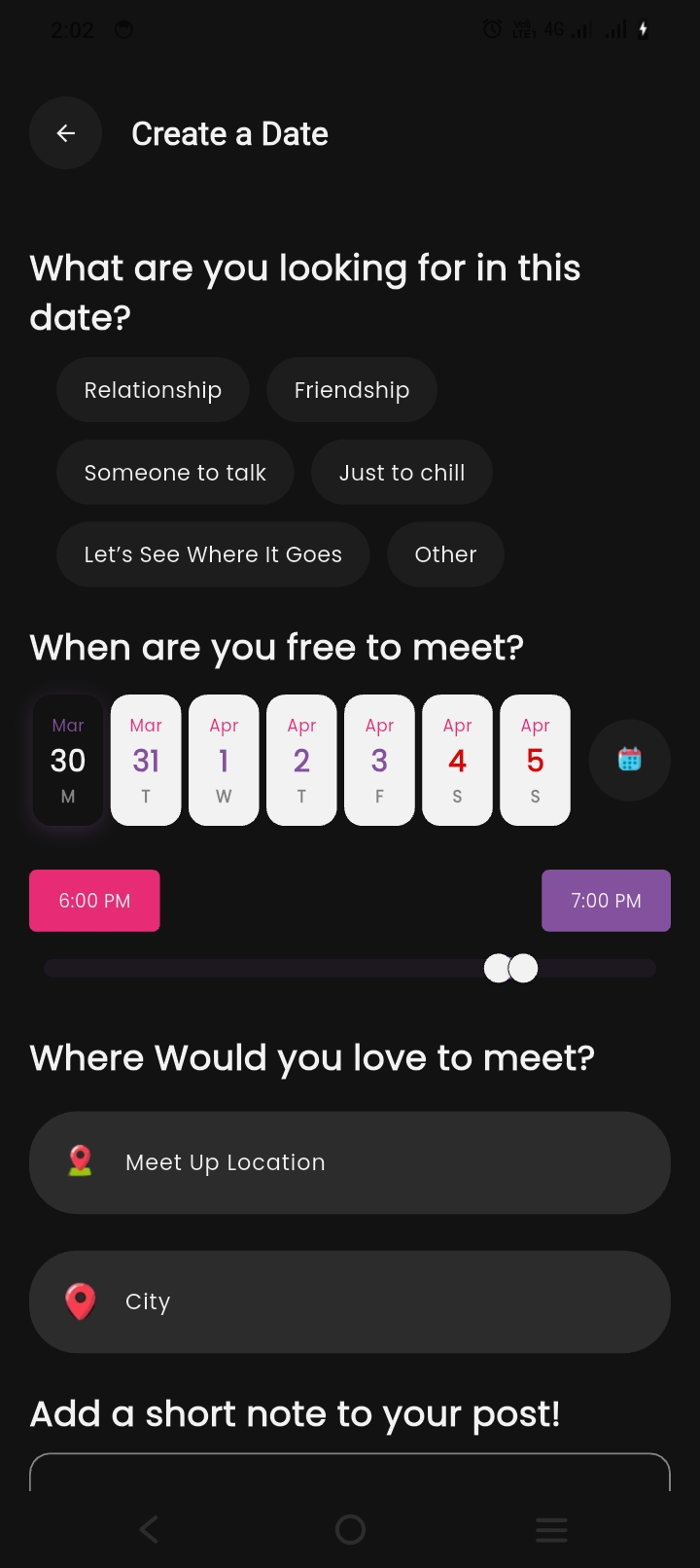Tap the home circle button
Viewport: 700px width, 1568px height.
pos(350,1528)
